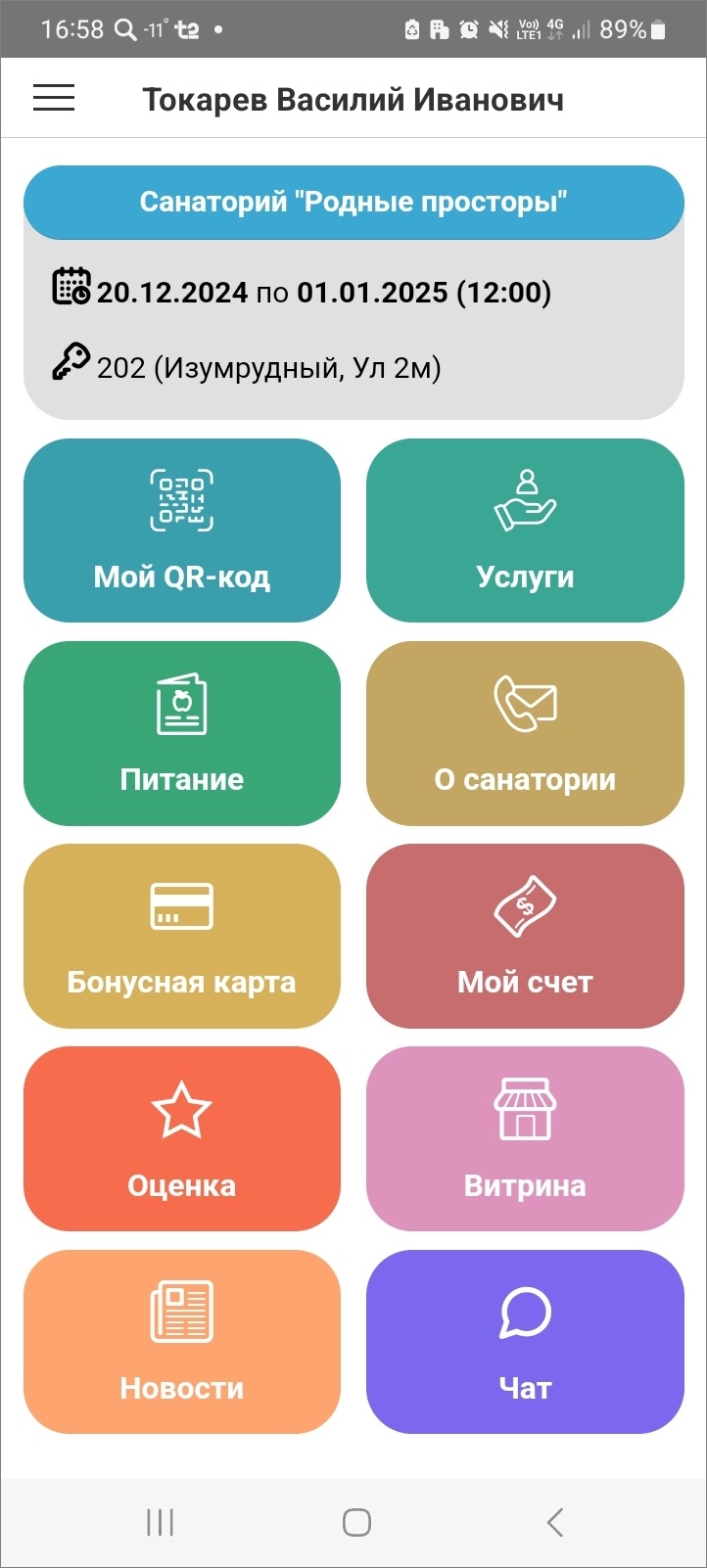Leave a rating via Оценка
707x1568 pixels.
[x=182, y=1138]
